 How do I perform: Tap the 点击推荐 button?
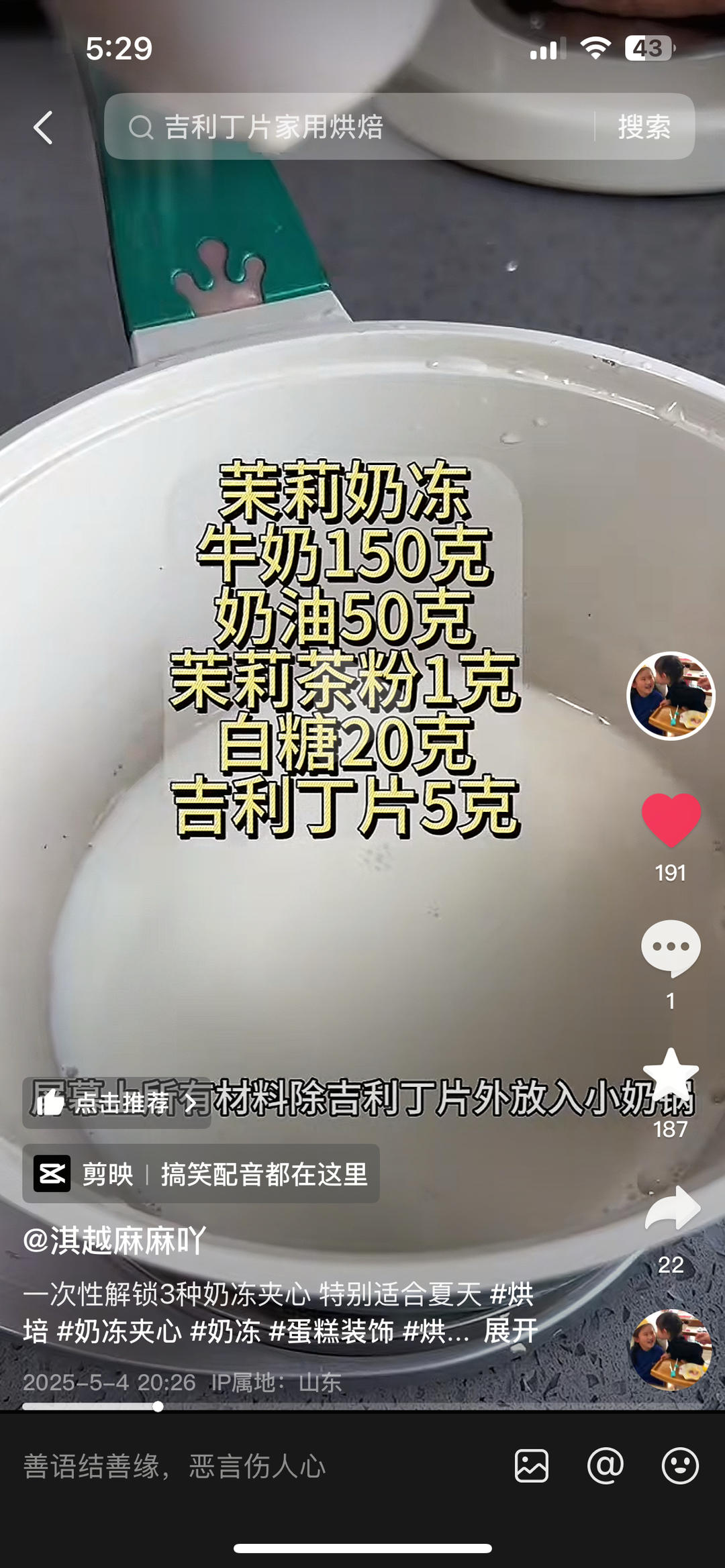[x=117, y=1102]
